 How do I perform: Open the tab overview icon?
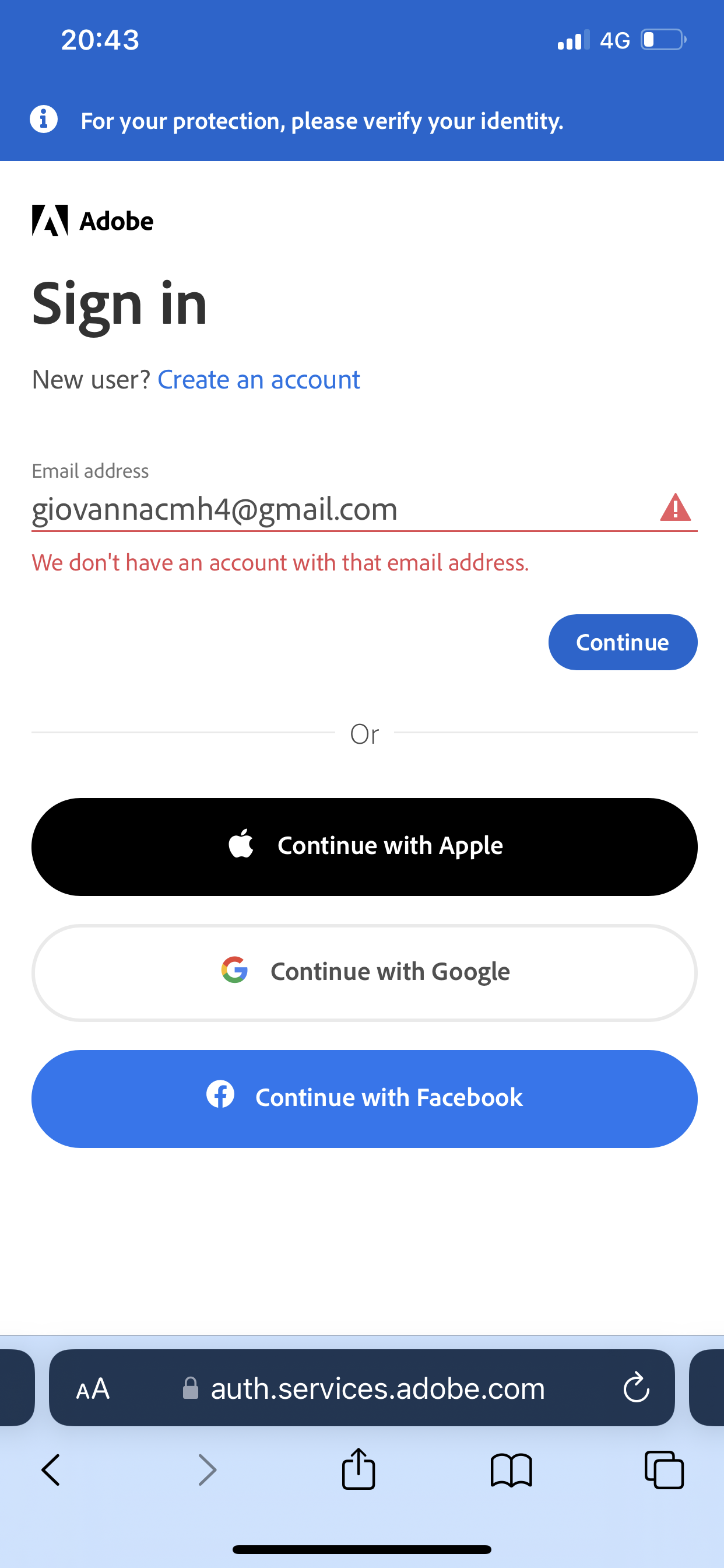coord(665,1471)
